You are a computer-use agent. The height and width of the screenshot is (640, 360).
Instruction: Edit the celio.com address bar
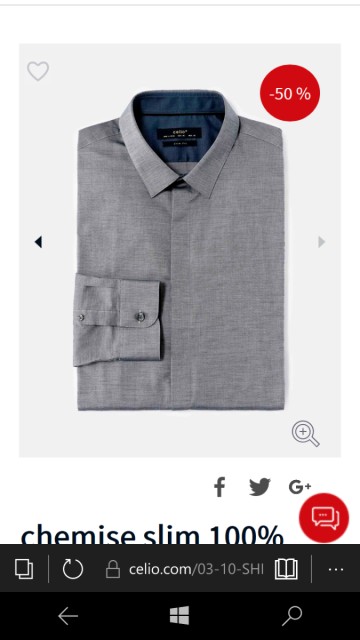pyautogui.click(x=184, y=569)
